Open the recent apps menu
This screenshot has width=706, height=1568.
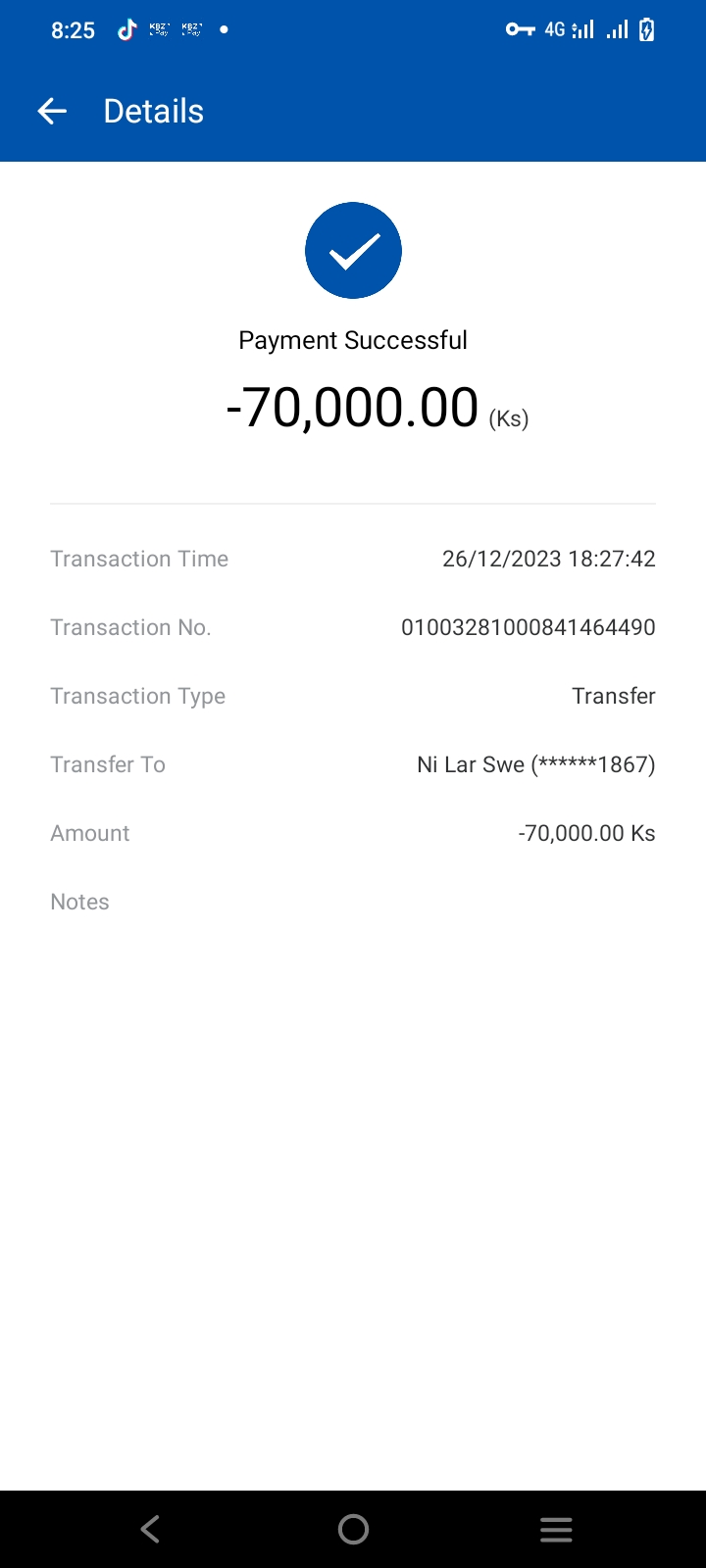(x=556, y=1529)
